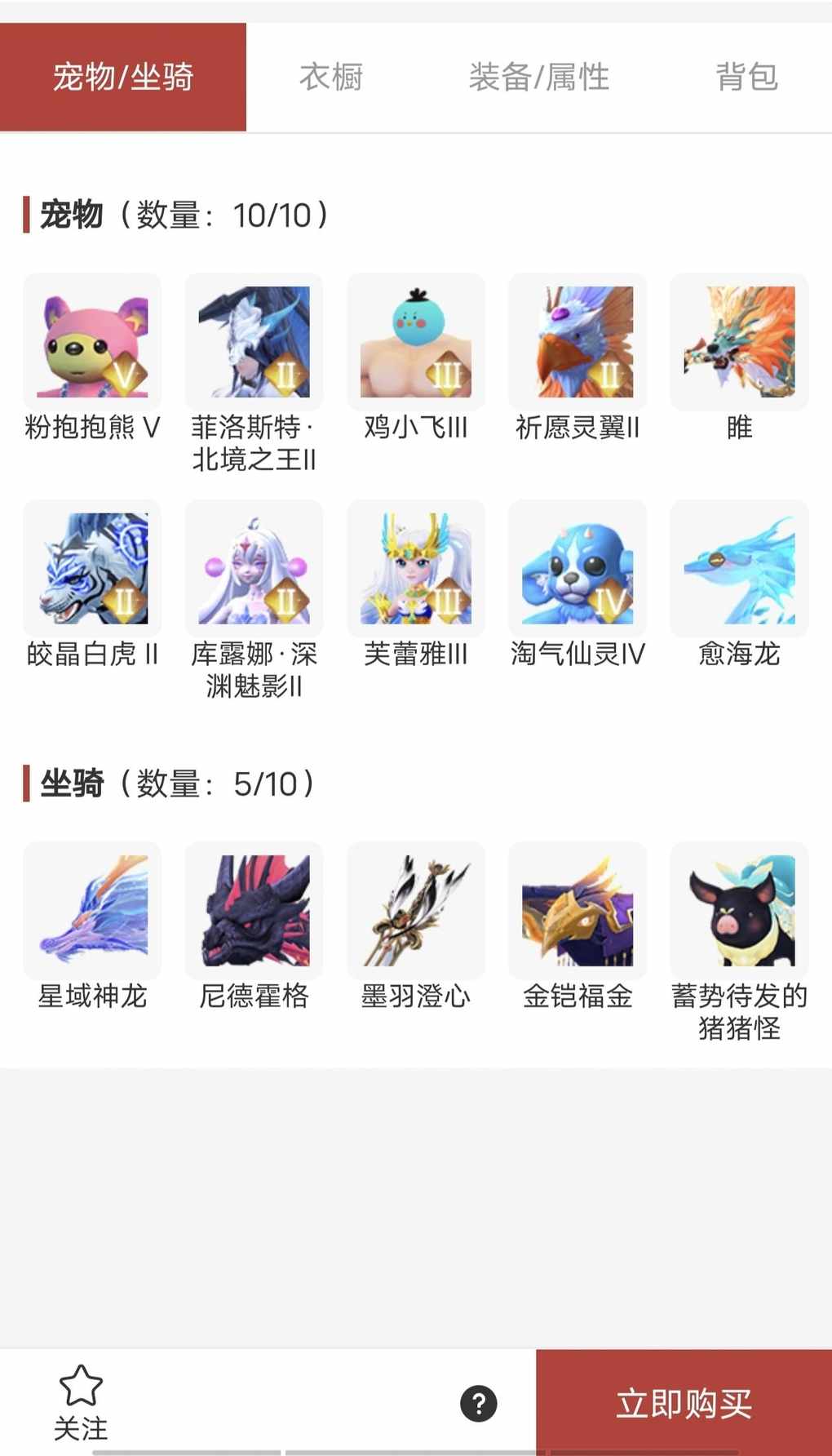View the 库露娜·深渊魅影II pet

click(x=254, y=569)
